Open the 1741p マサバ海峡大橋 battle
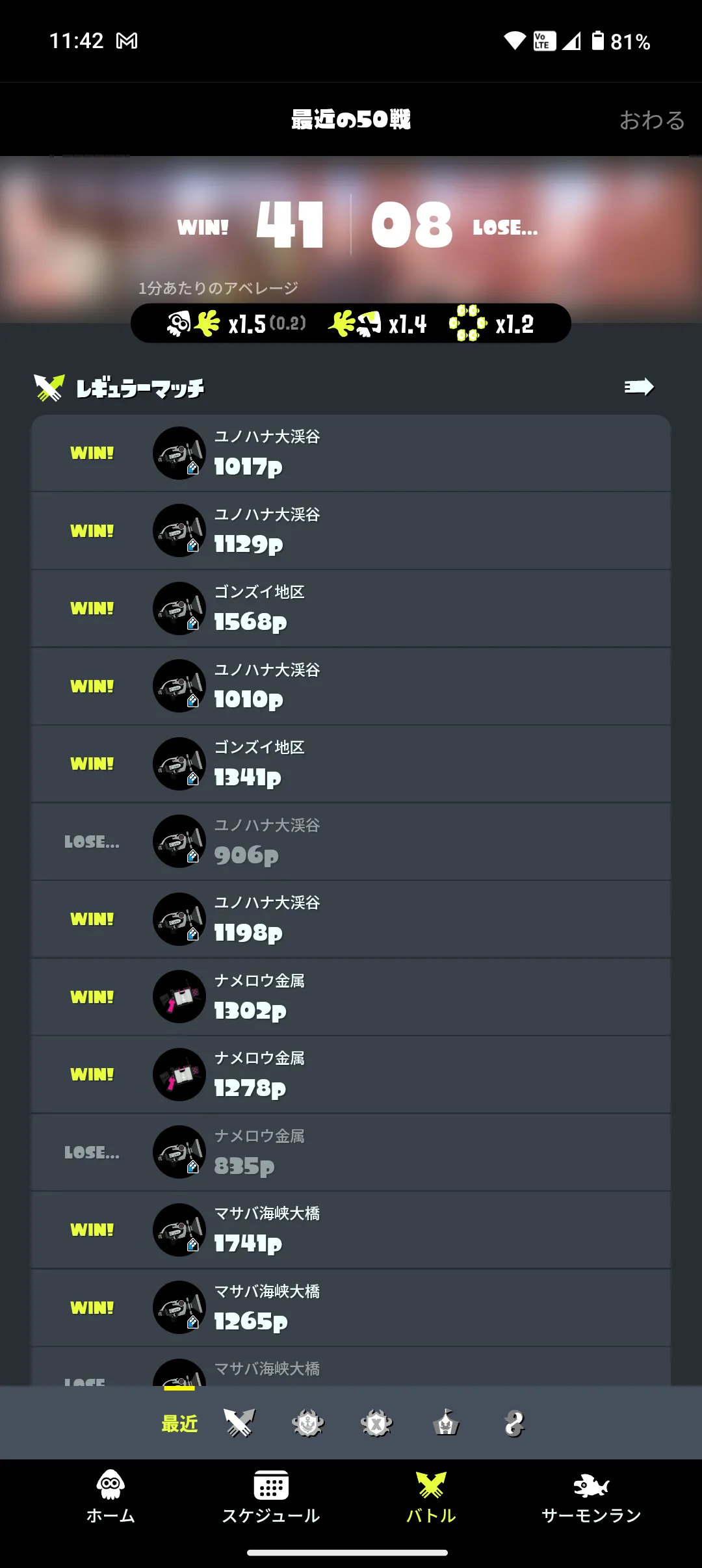 click(351, 1229)
